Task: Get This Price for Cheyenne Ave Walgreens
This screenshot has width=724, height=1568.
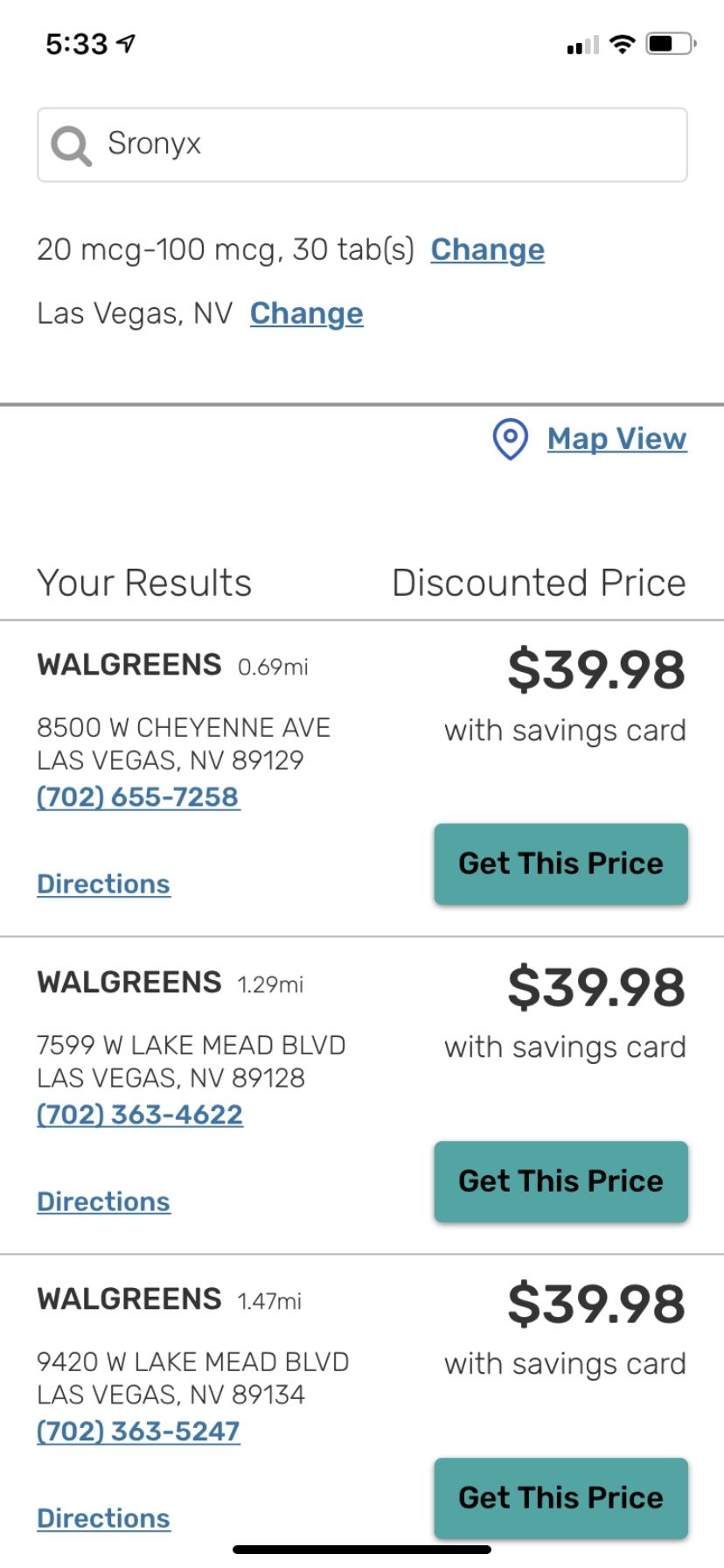Action: point(560,864)
